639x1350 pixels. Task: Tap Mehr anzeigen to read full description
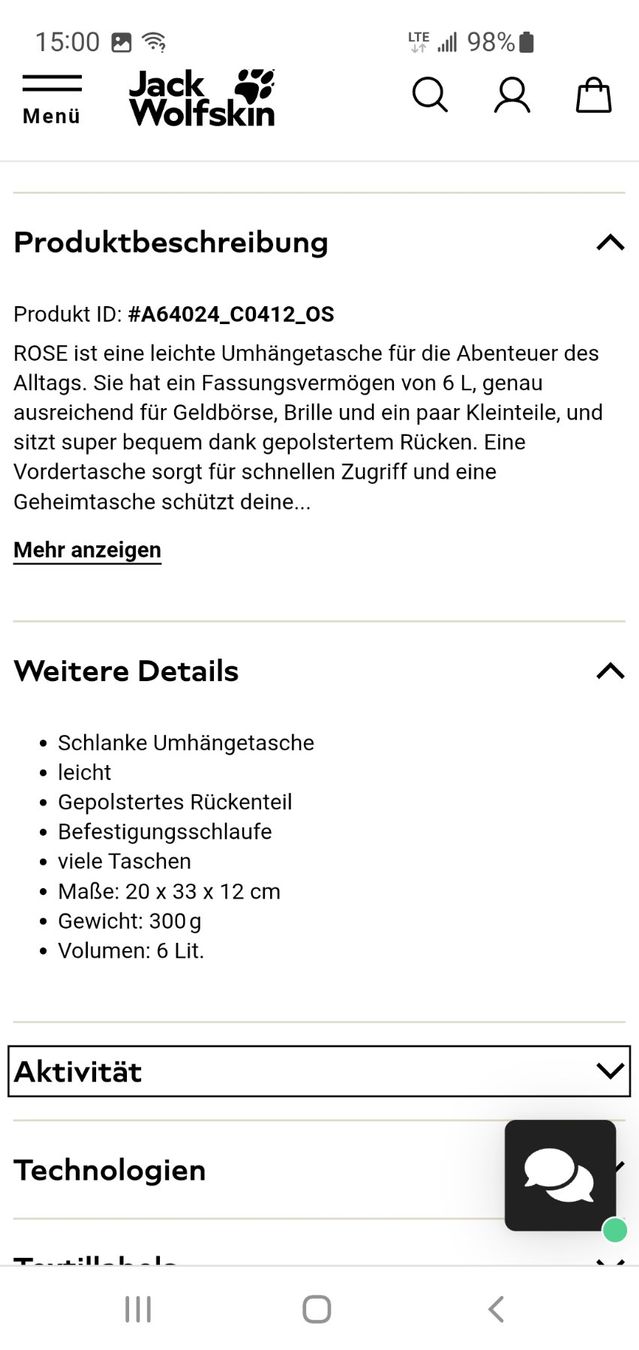coord(87,550)
